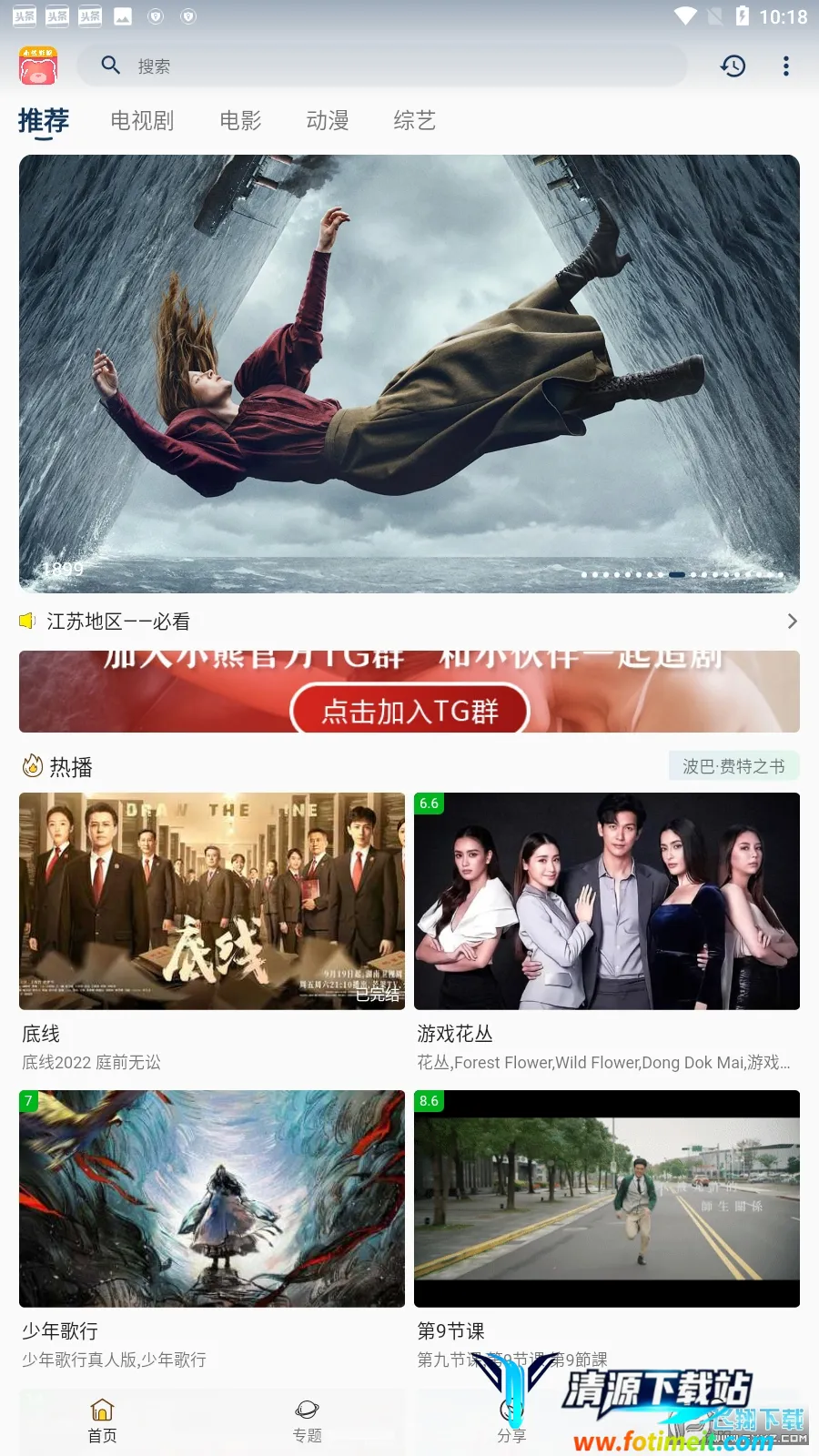Go to the 专题 bottom tab
Image resolution: width=819 pixels, height=1456 pixels.
[307, 1421]
